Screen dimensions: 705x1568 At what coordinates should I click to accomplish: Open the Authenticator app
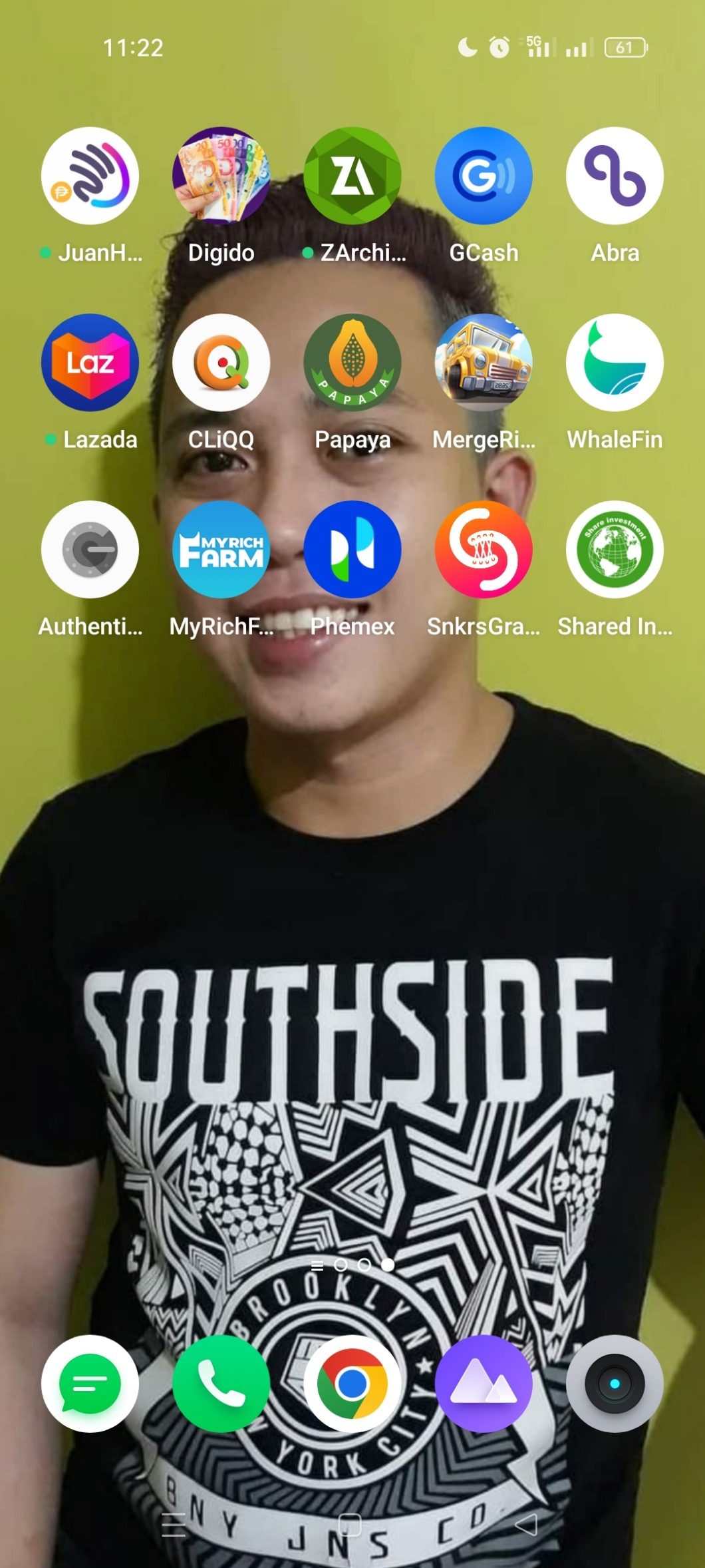(x=90, y=550)
